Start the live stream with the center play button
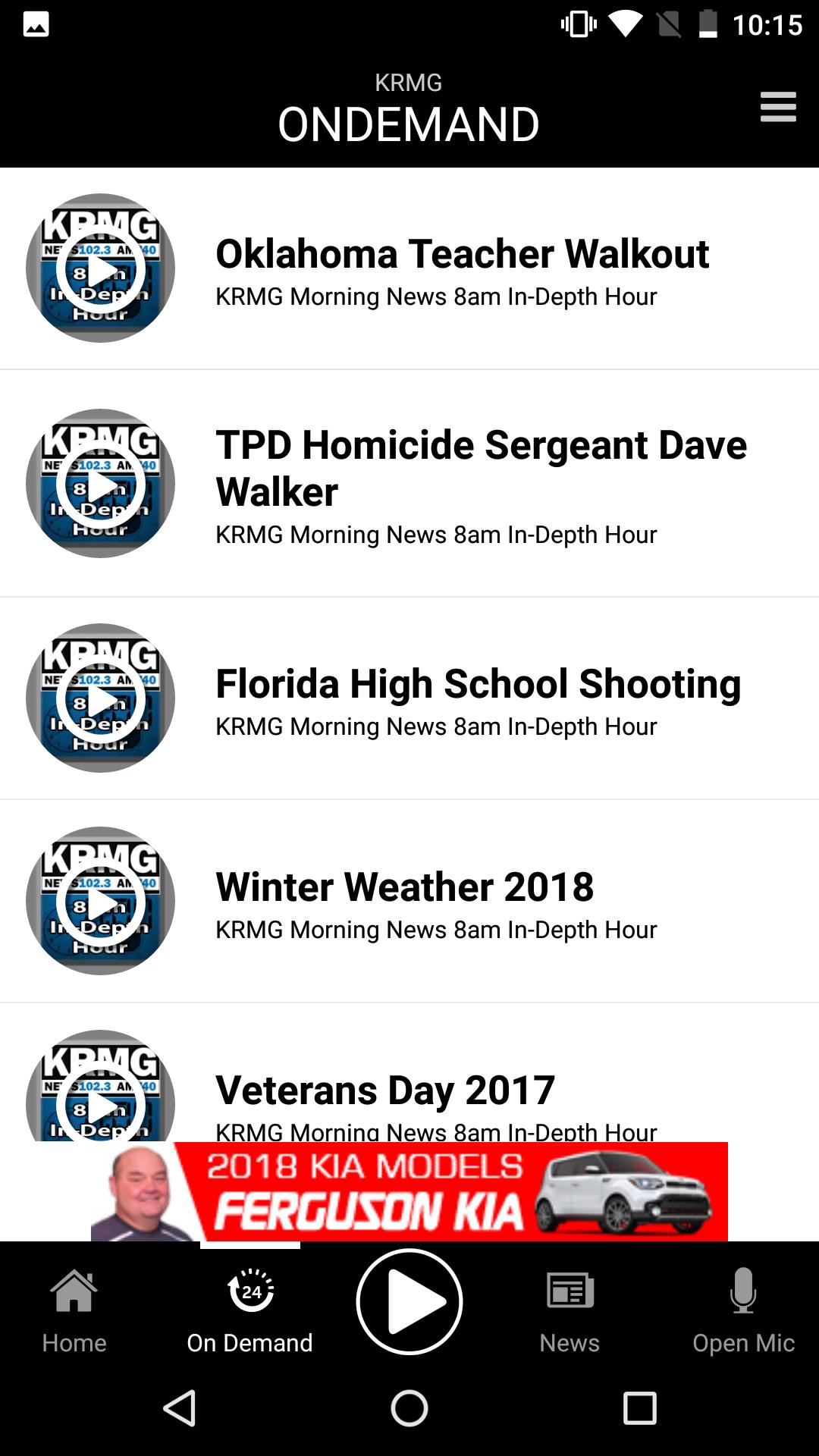This screenshot has height=1456, width=819. 409,1301
